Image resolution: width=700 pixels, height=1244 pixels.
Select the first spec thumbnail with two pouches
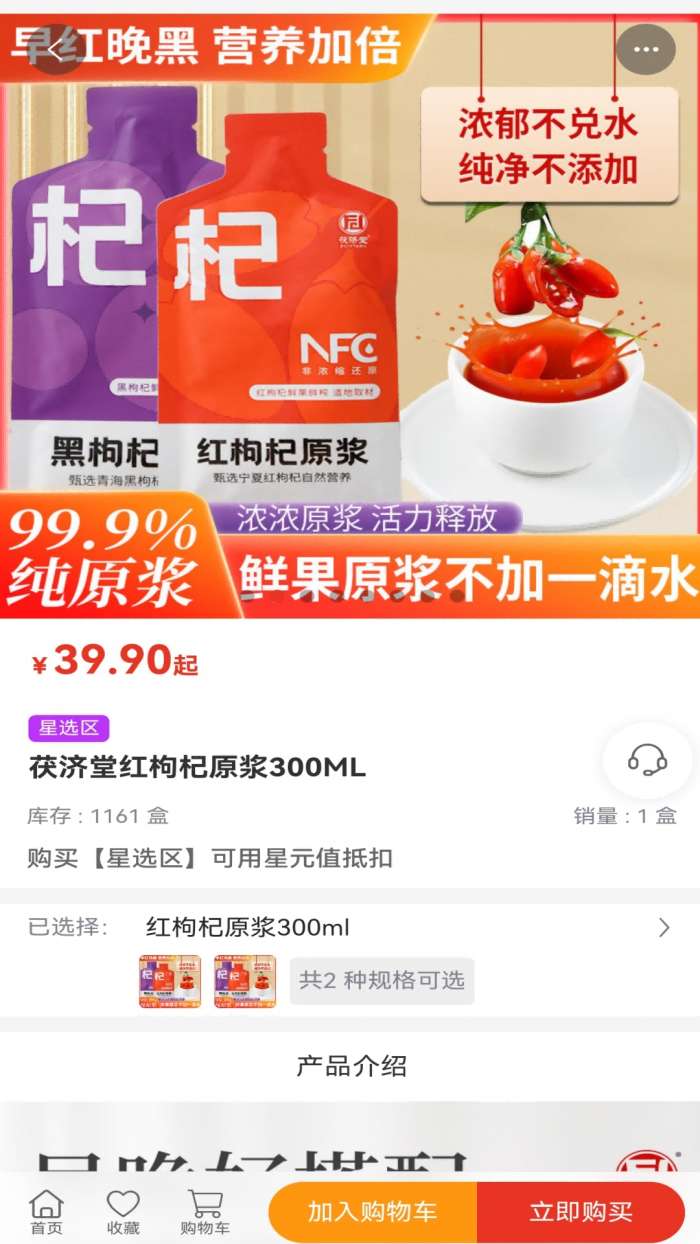pos(169,980)
